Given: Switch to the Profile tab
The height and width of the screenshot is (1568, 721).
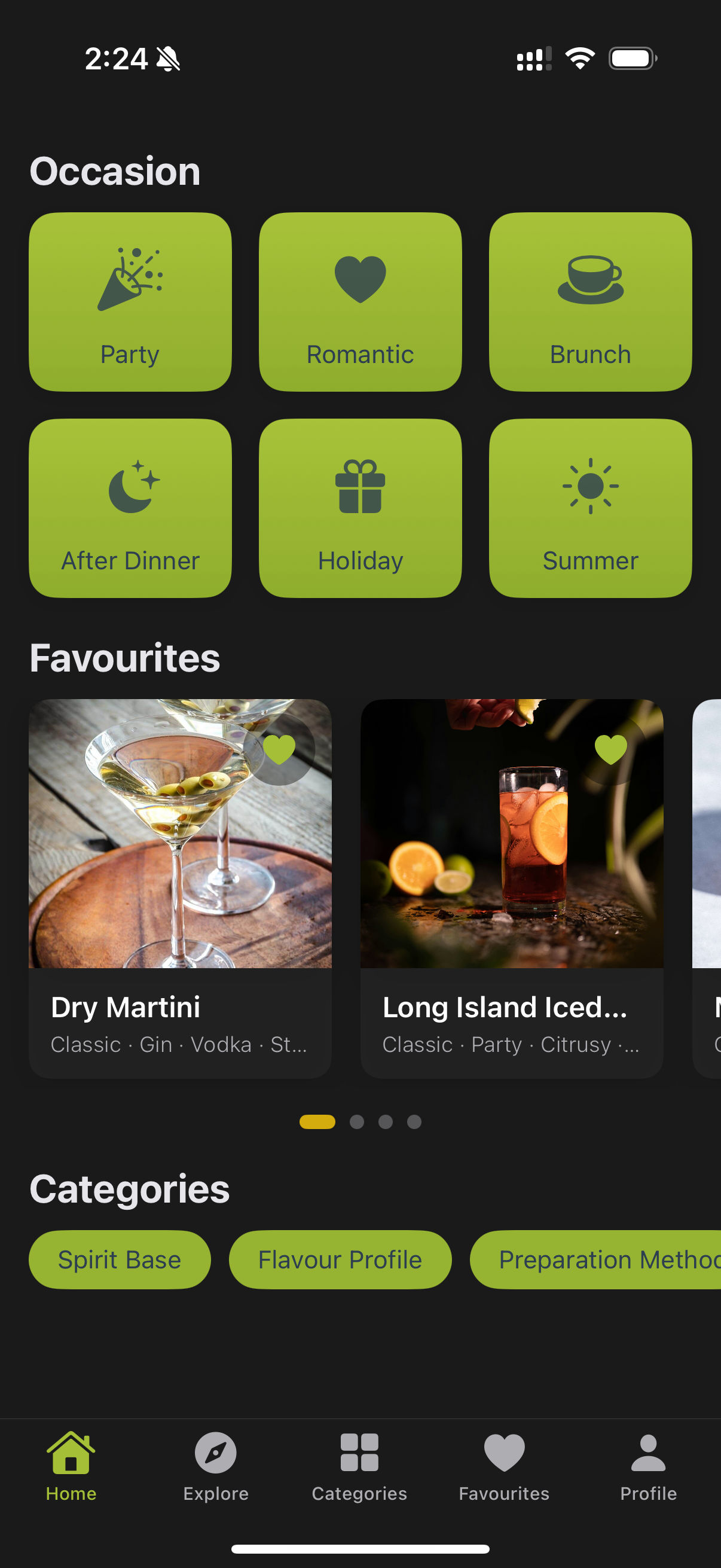Looking at the screenshot, I should [647, 1452].
